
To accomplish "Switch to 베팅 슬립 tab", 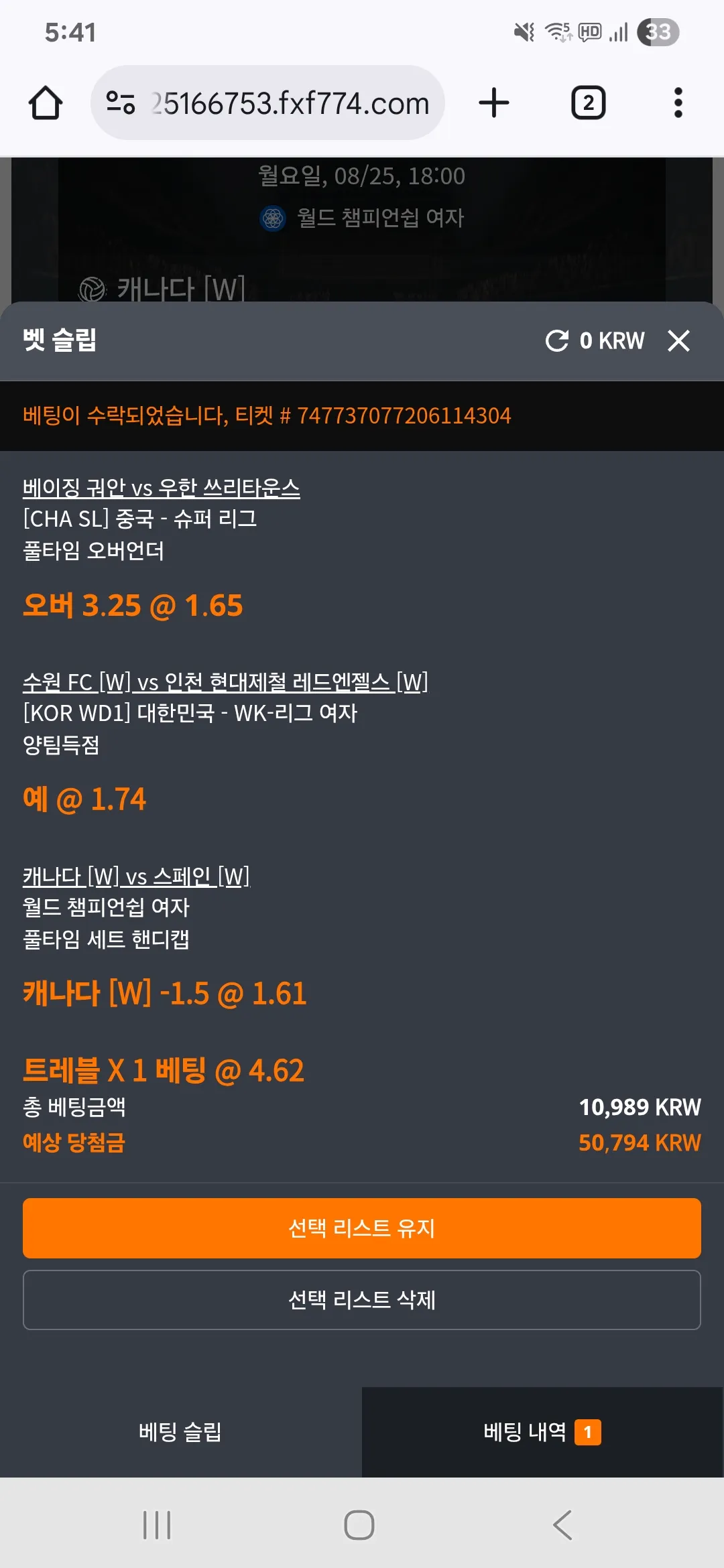I will [181, 1432].
